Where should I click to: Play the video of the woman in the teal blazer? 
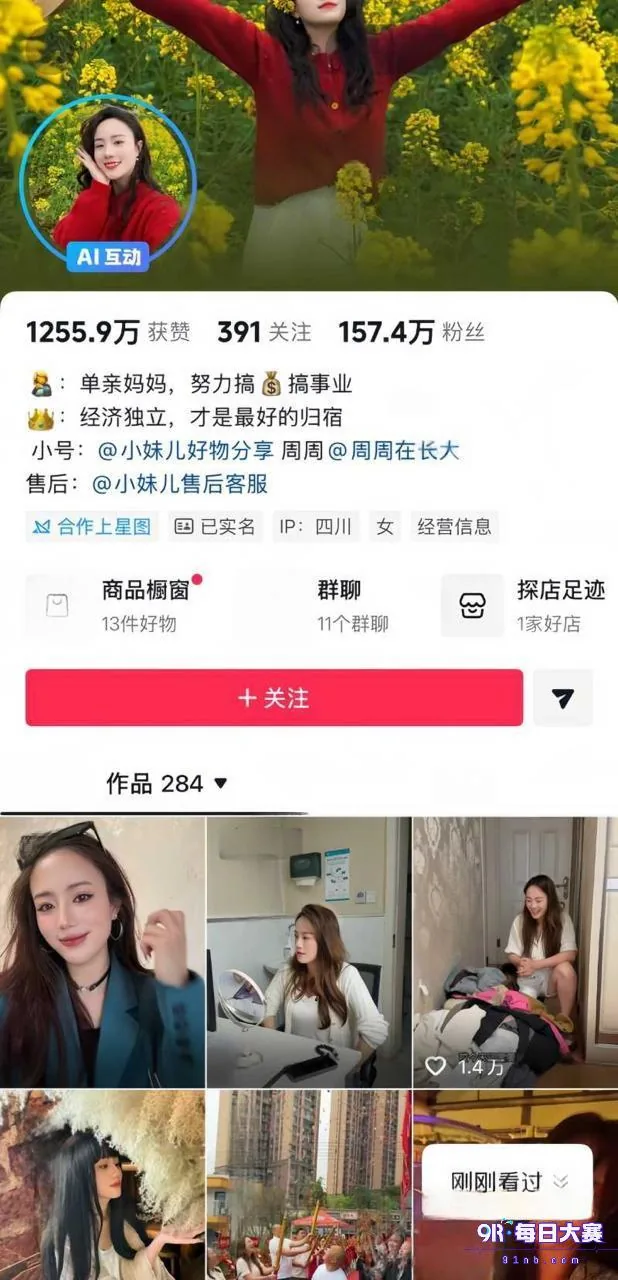(102, 952)
